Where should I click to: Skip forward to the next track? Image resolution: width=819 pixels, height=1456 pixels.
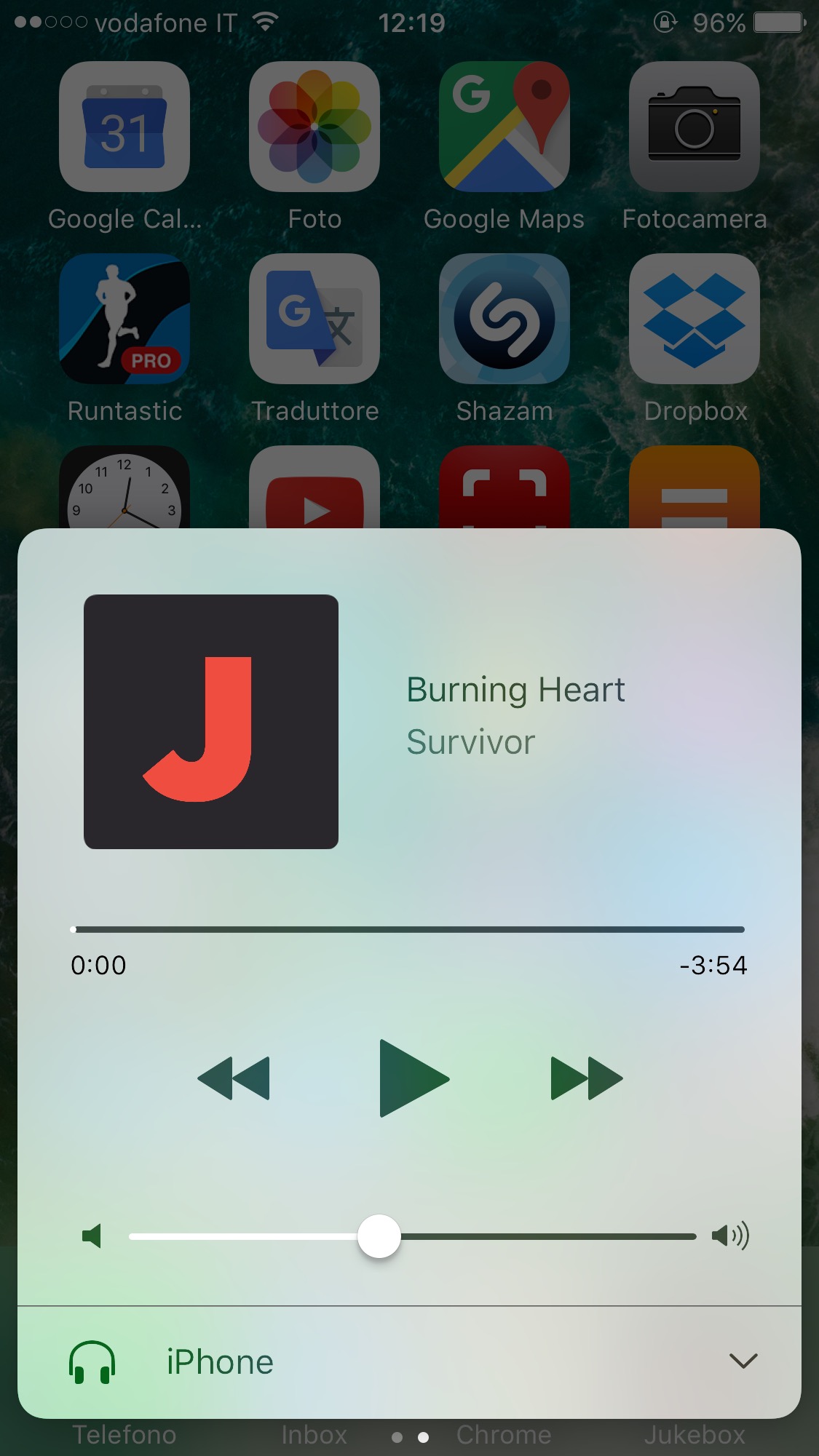point(586,1078)
